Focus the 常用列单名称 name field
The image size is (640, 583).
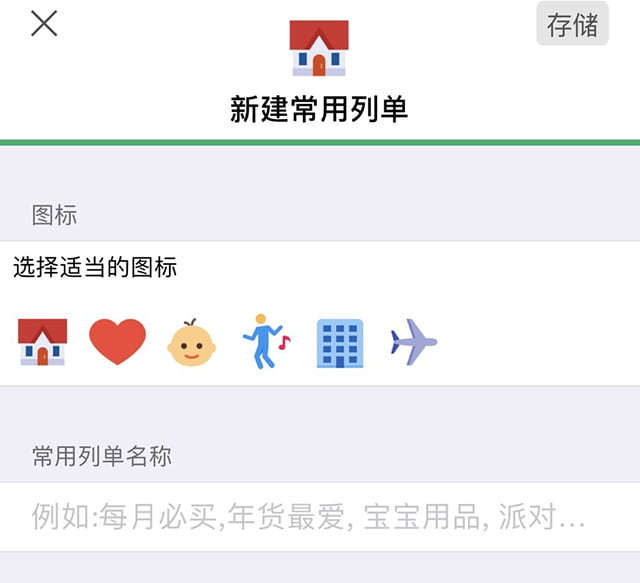[x=320, y=518]
